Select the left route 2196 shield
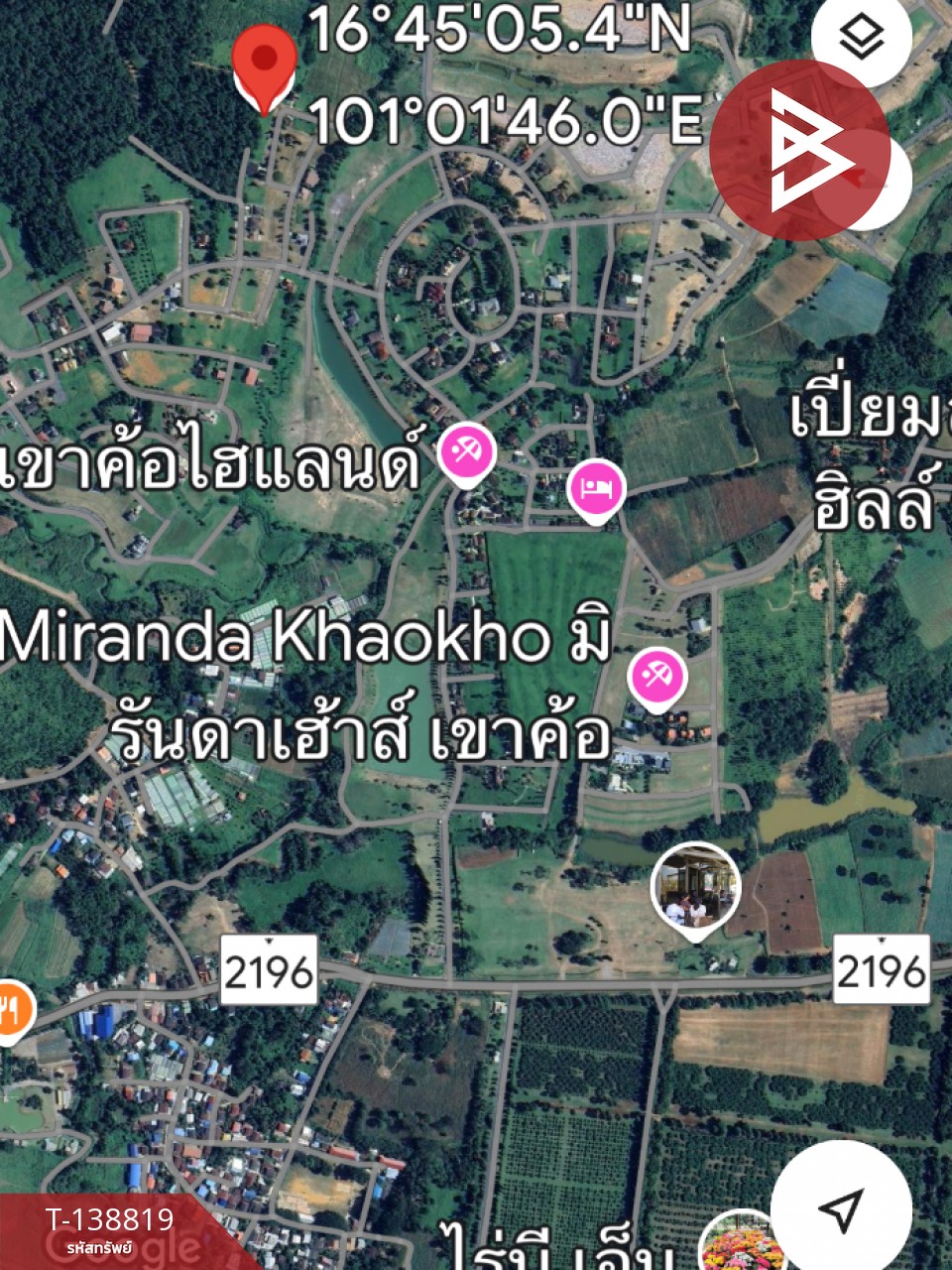 (270, 969)
